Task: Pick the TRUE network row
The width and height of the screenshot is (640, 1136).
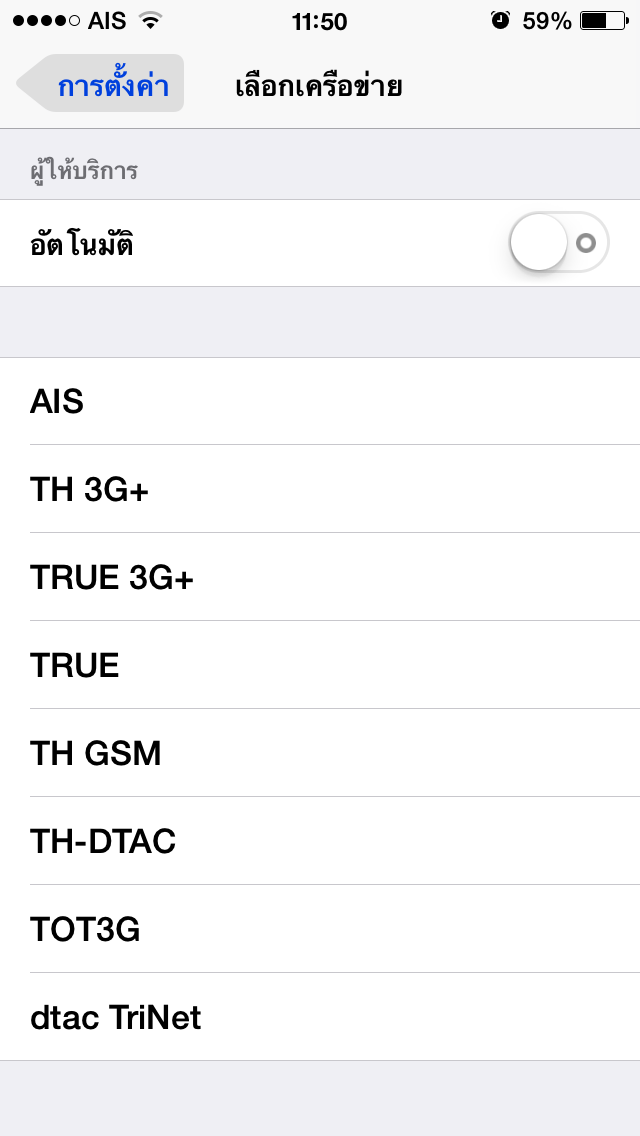Action: (320, 665)
